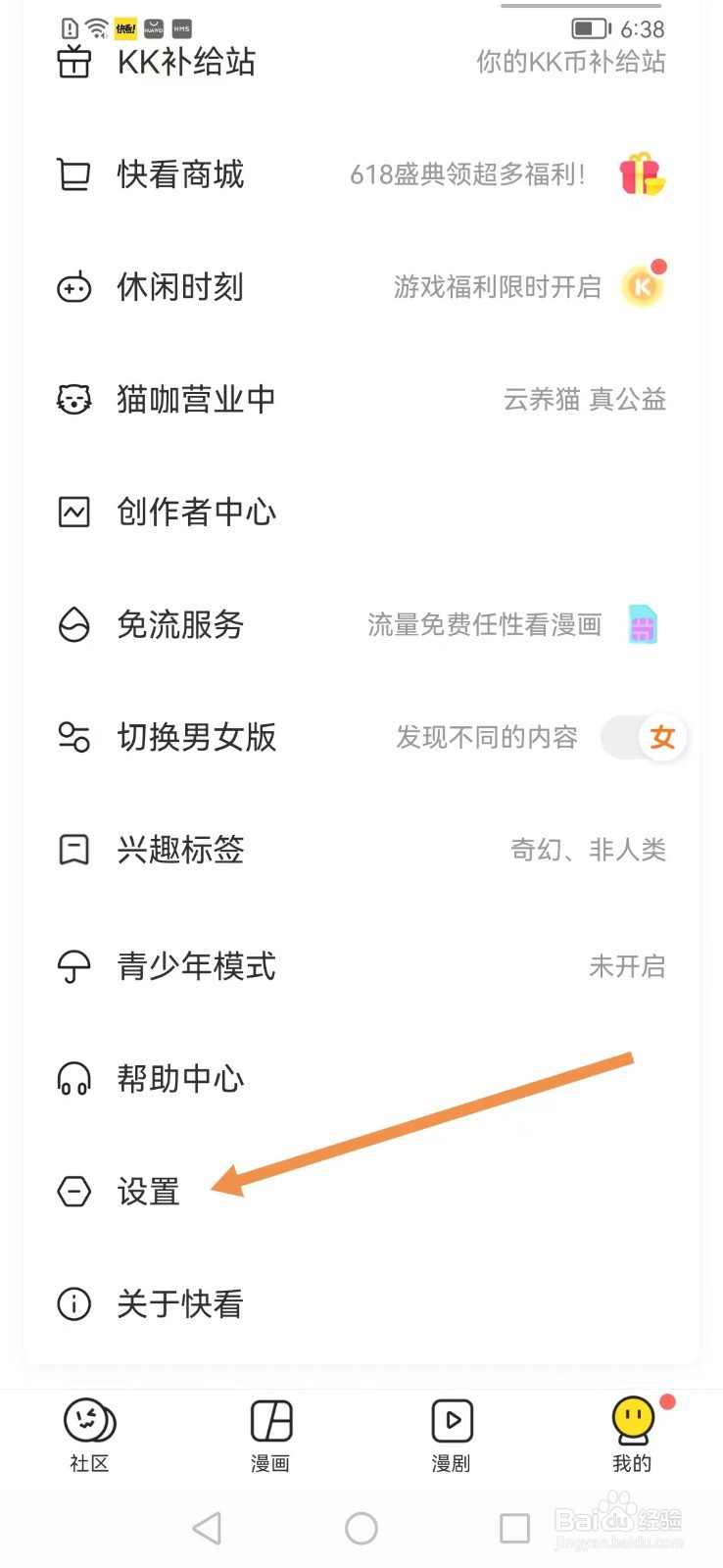Open 休闲时刻 games row
Image resolution: width=723 pixels, height=1568 pixels.
(x=361, y=287)
